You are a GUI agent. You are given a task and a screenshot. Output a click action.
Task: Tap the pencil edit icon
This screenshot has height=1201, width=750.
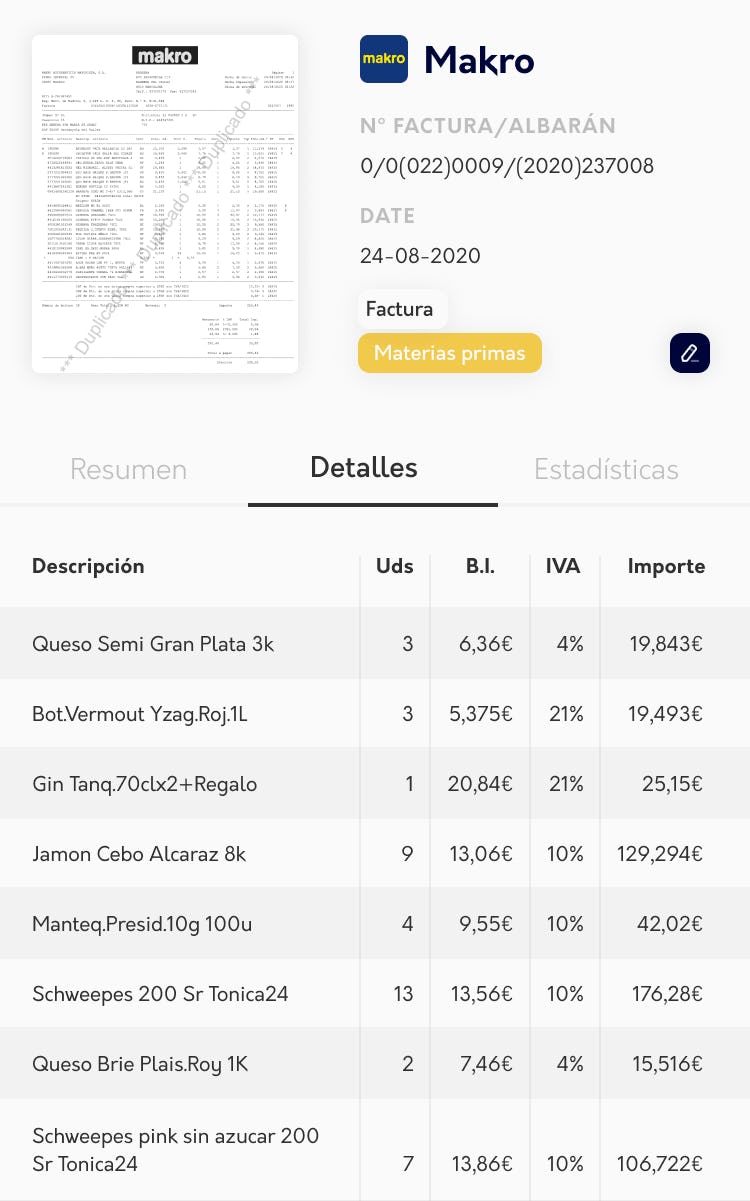pyautogui.click(x=690, y=353)
